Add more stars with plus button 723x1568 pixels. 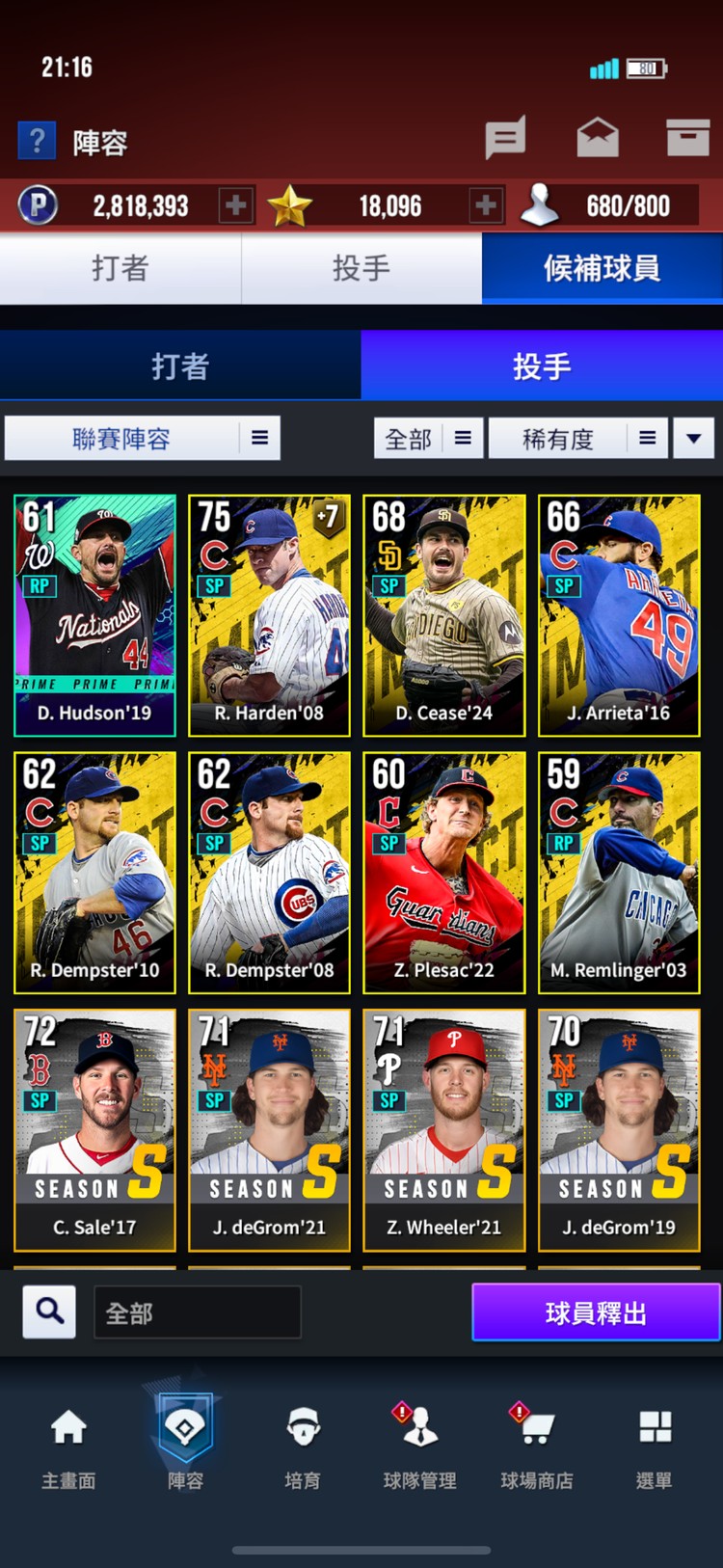coord(485,205)
